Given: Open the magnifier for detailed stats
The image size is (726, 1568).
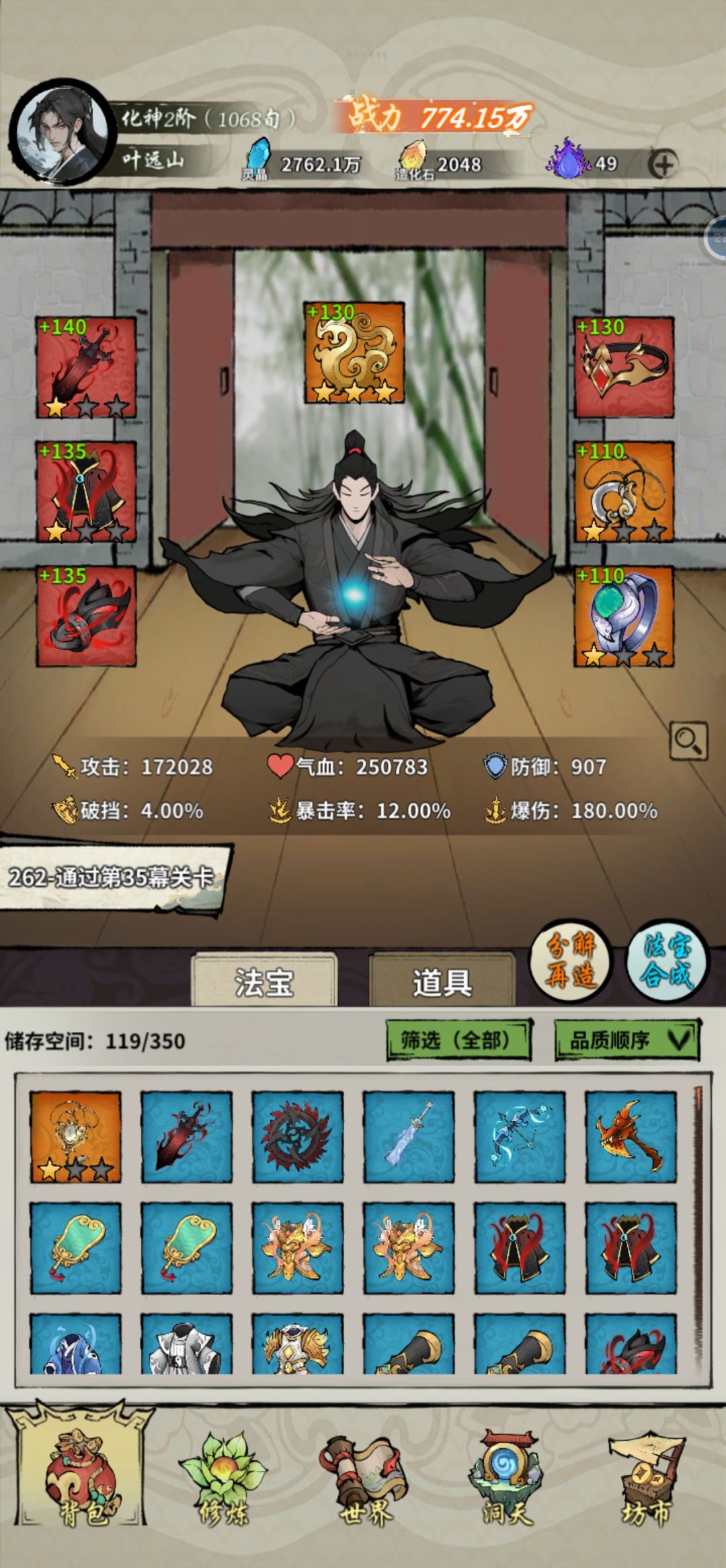Looking at the screenshot, I should tap(688, 741).
